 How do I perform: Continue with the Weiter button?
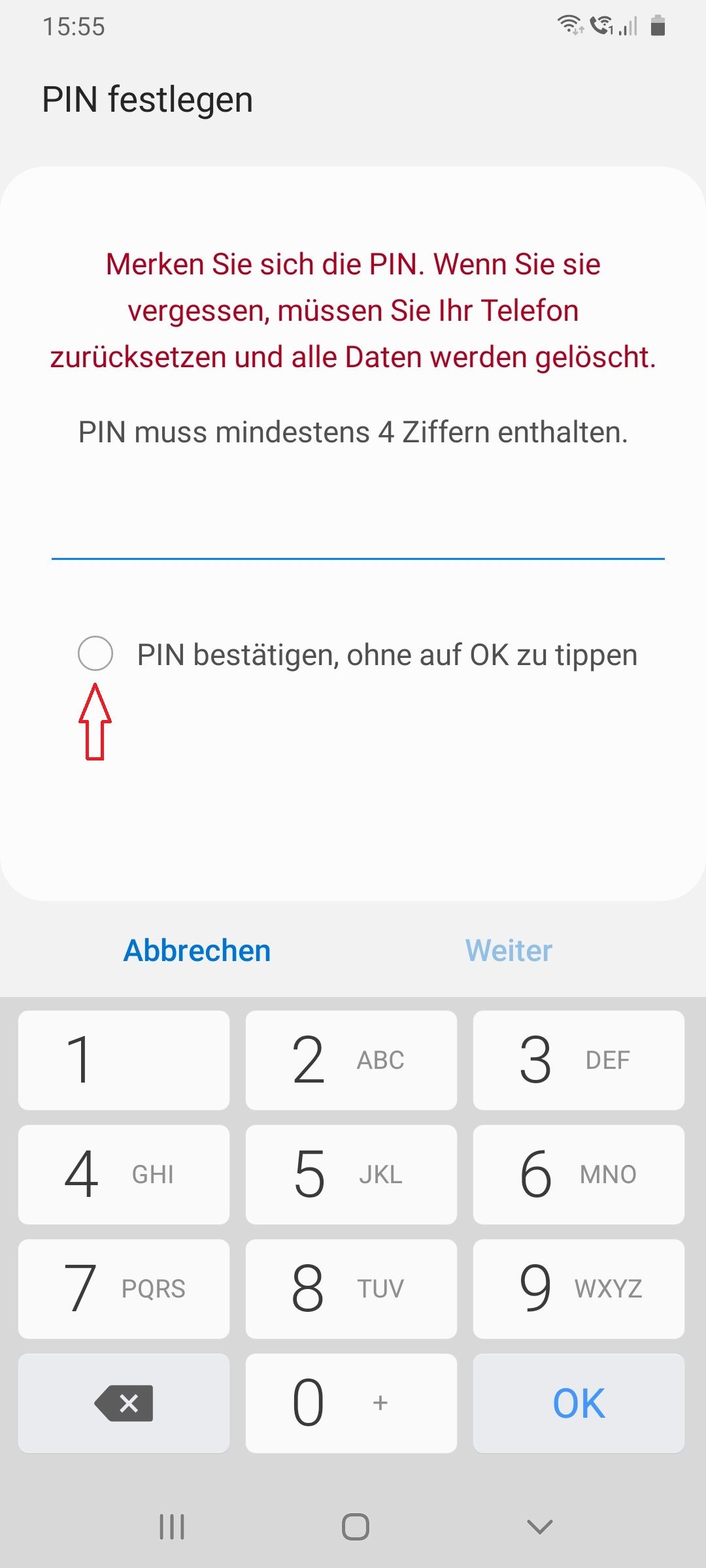tap(509, 951)
